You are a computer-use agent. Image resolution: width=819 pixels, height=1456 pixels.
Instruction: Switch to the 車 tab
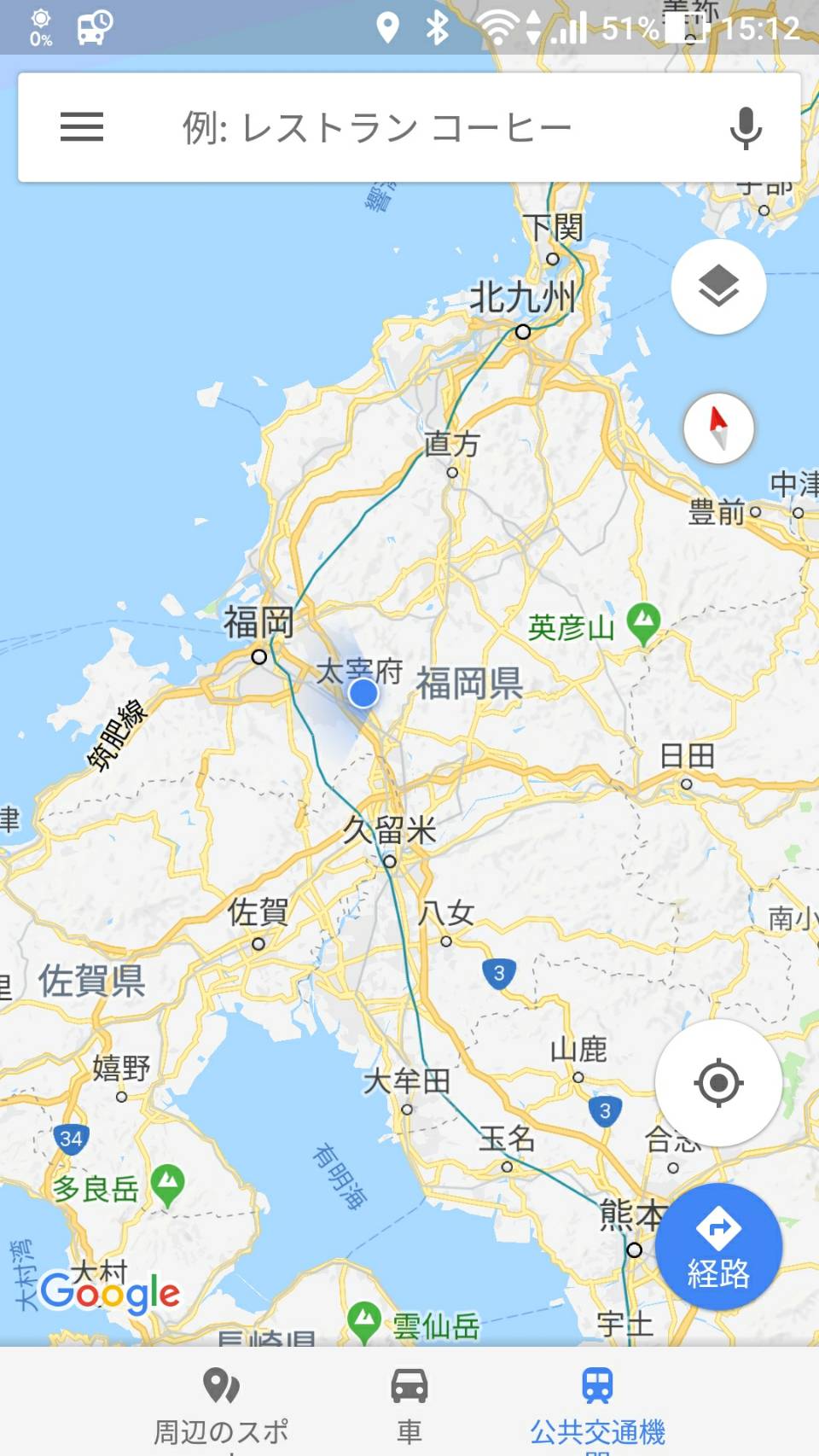[409, 1404]
